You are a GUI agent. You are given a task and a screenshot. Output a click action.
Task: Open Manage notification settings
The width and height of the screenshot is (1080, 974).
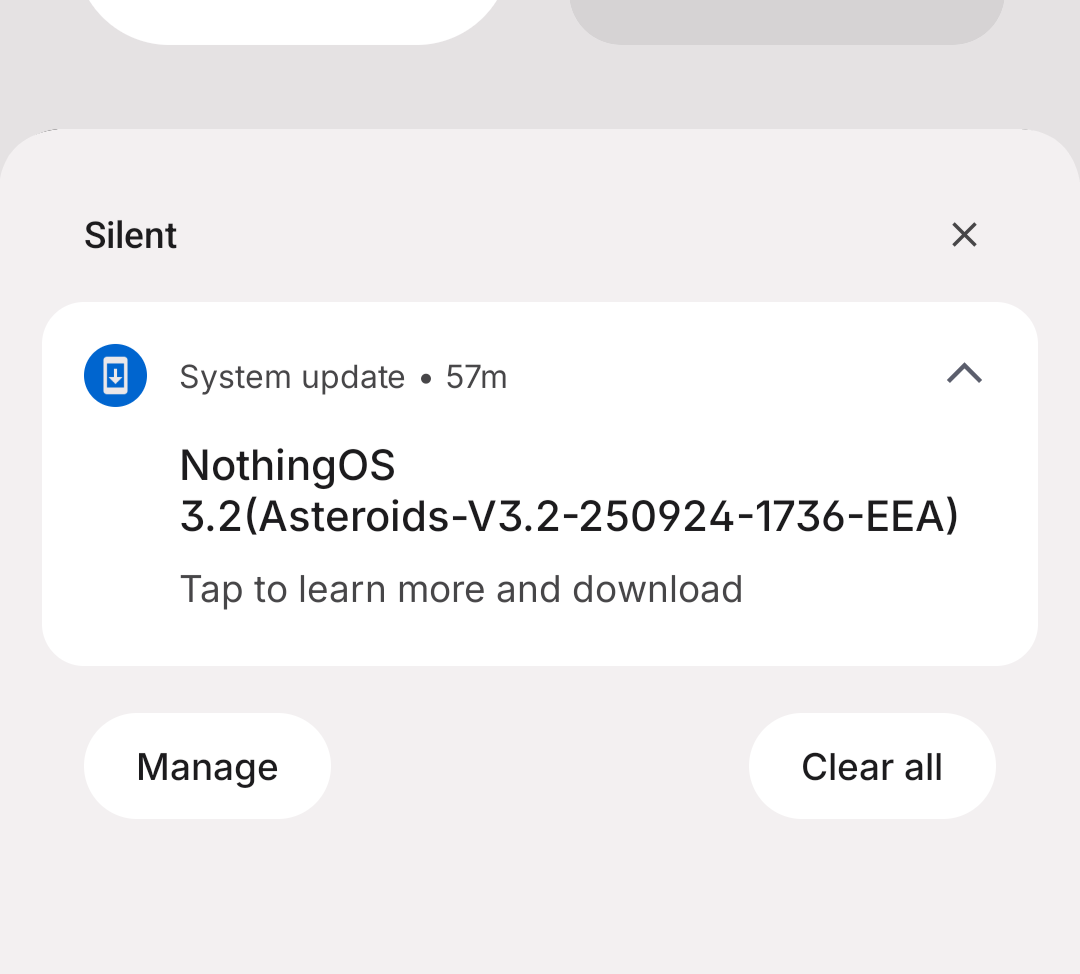(x=207, y=767)
